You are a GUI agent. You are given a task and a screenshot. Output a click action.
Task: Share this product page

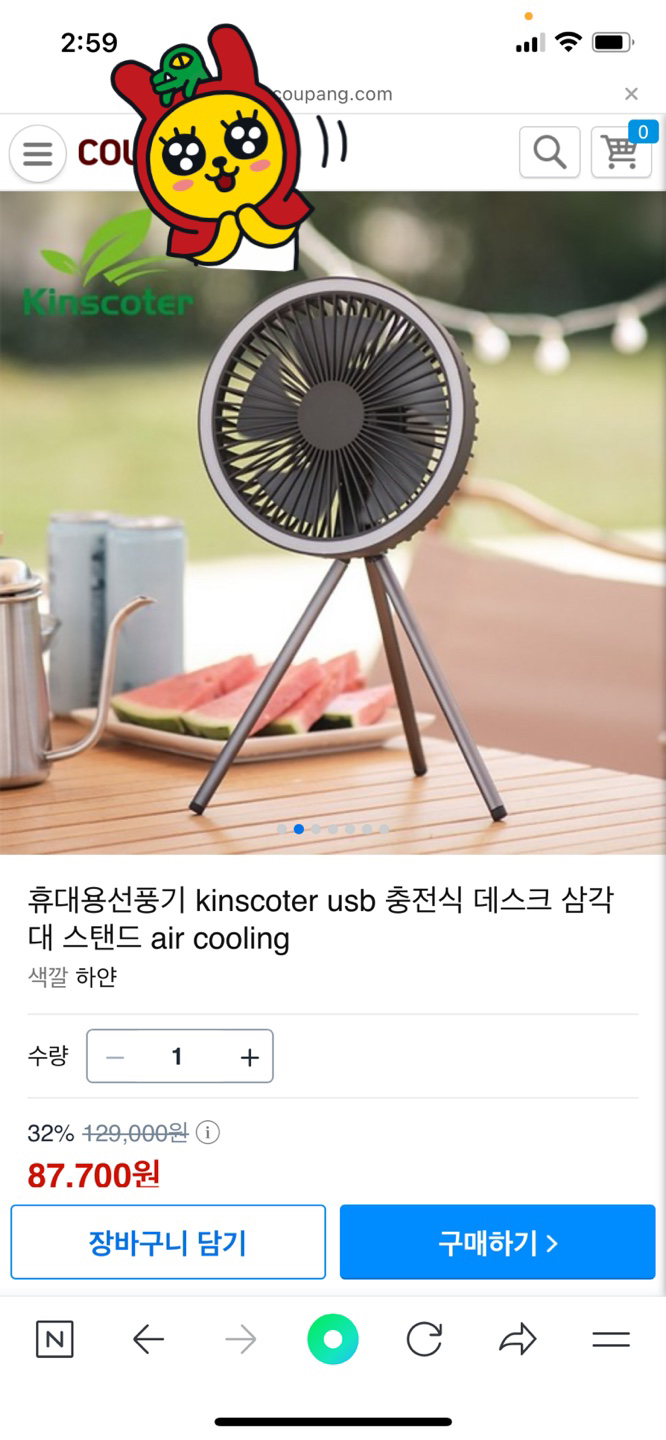518,1339
